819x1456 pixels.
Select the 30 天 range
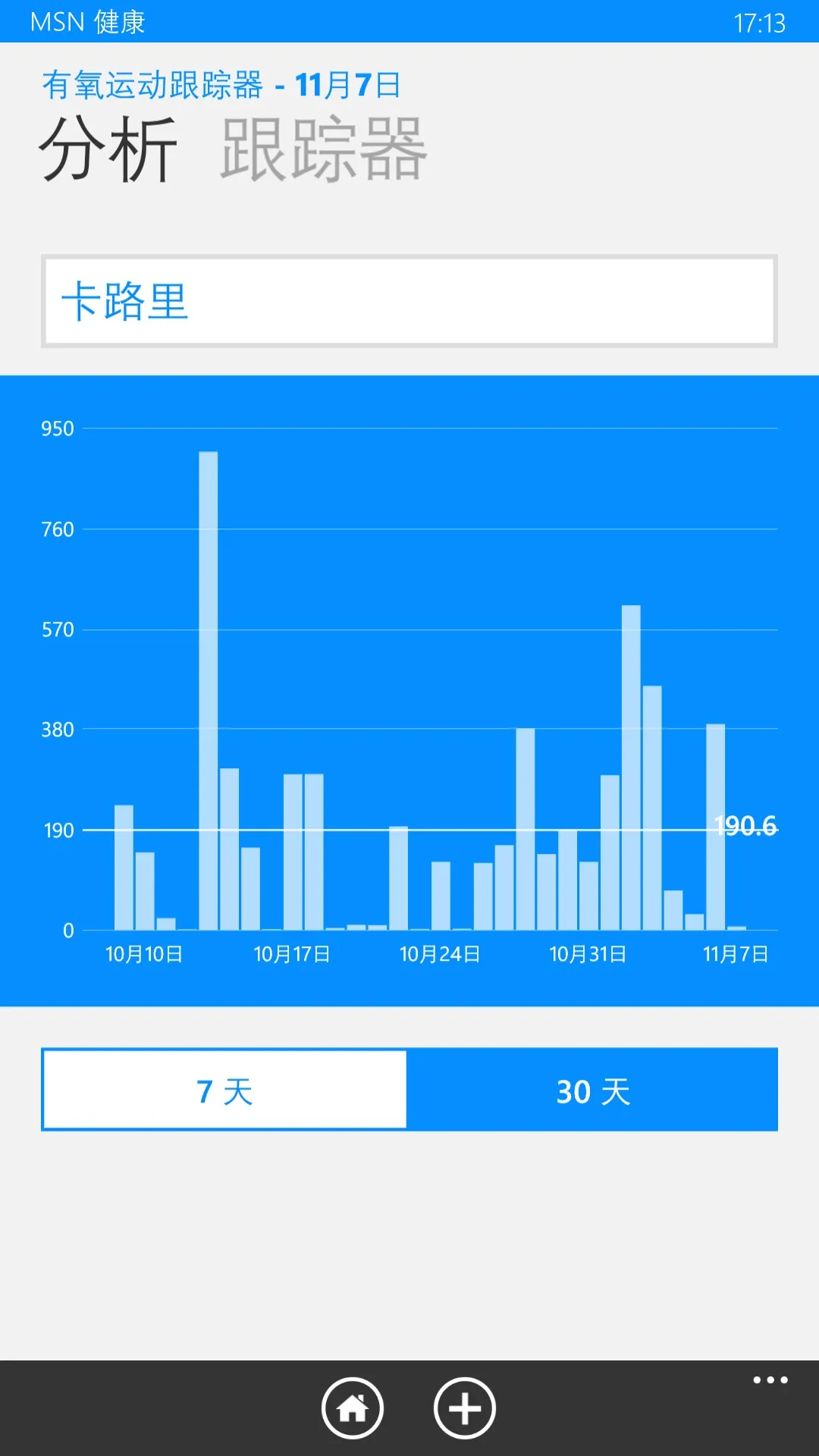tap(592, 1090)
